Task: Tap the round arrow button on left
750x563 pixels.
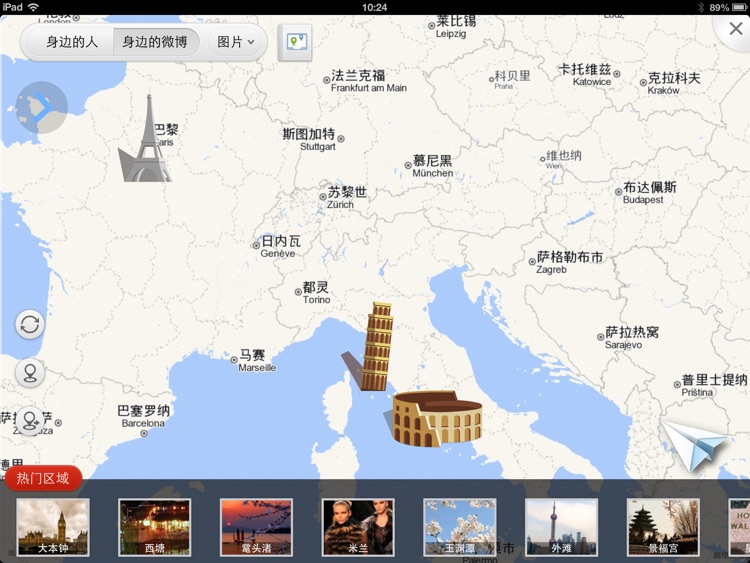Action: coord(41,108)
